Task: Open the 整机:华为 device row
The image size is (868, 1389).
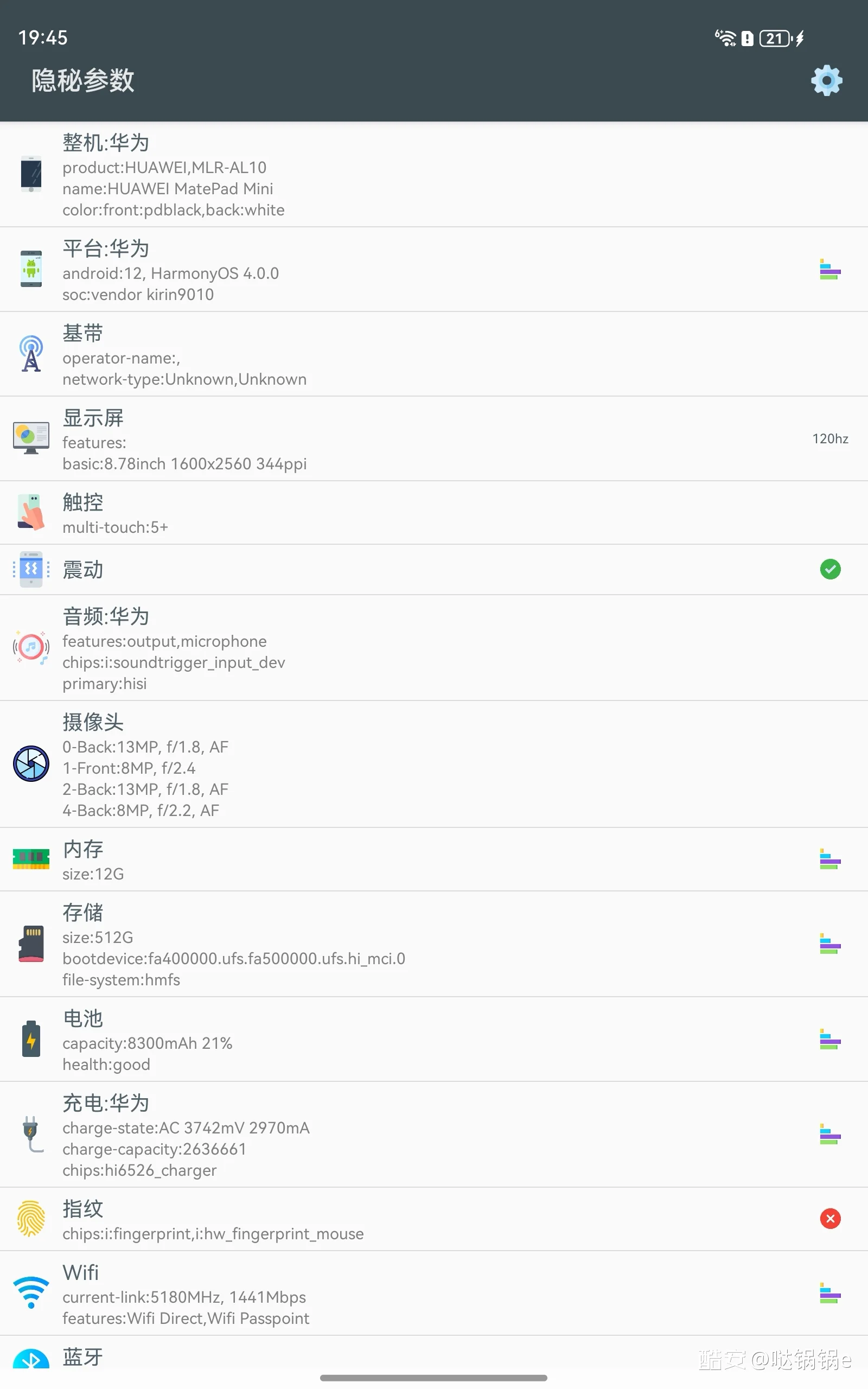Action: point(434,175)
